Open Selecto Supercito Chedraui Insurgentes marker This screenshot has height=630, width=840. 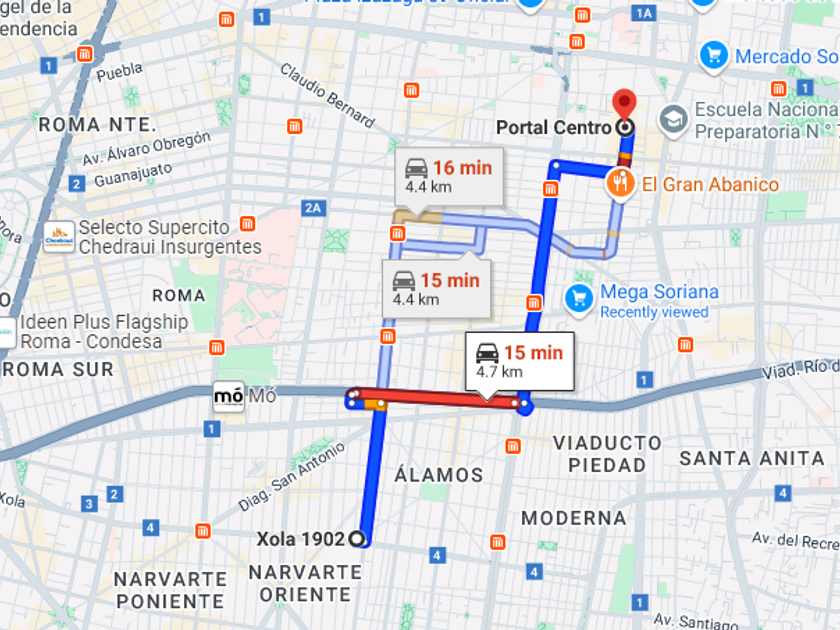(x=59, y=237)
